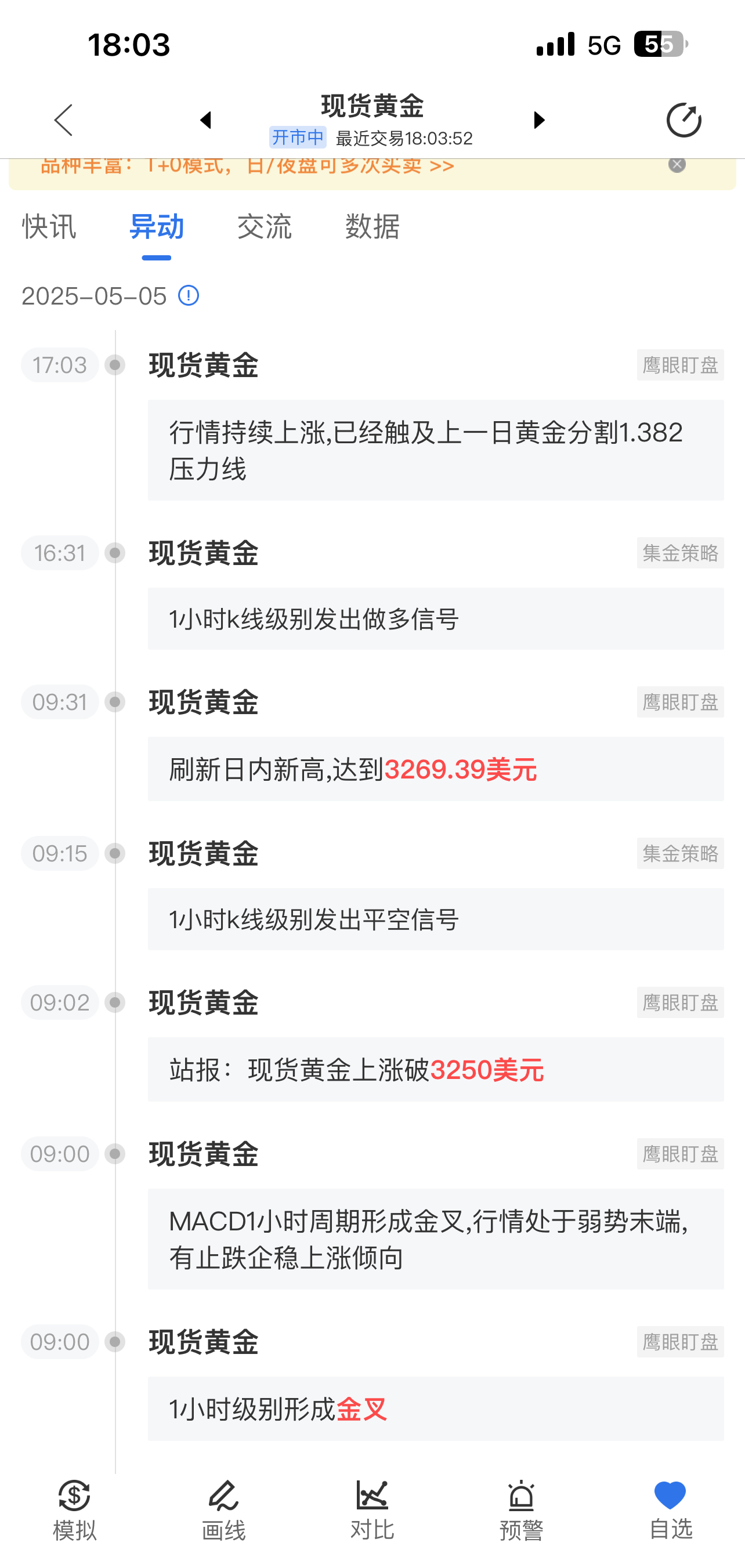745x1568 pixels.
Task: Switch to next instrument with right arrow
Action: 538,119
